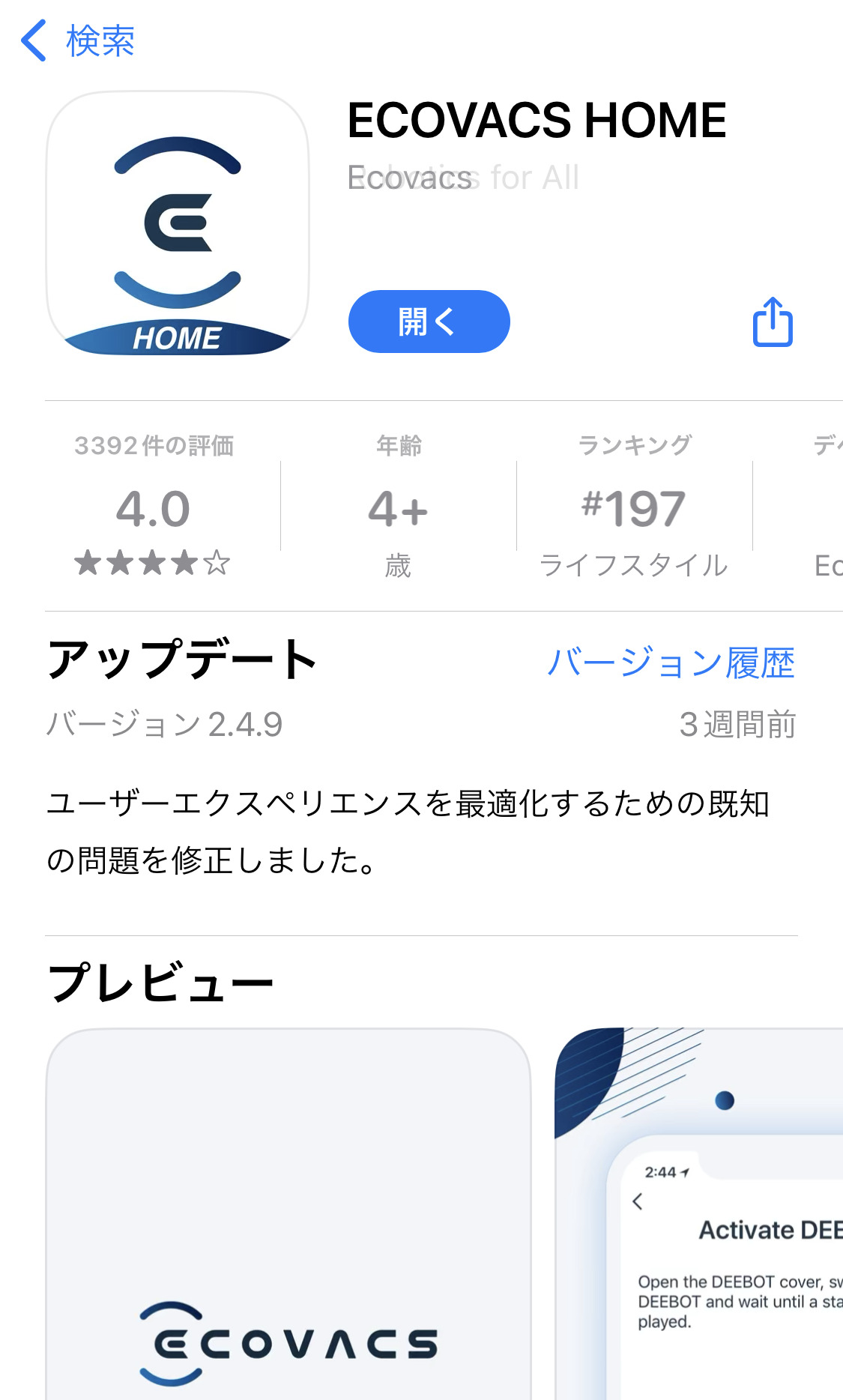Share the ECOVACS HOME app
This screenshot has height=1400, width=843.
773,322
